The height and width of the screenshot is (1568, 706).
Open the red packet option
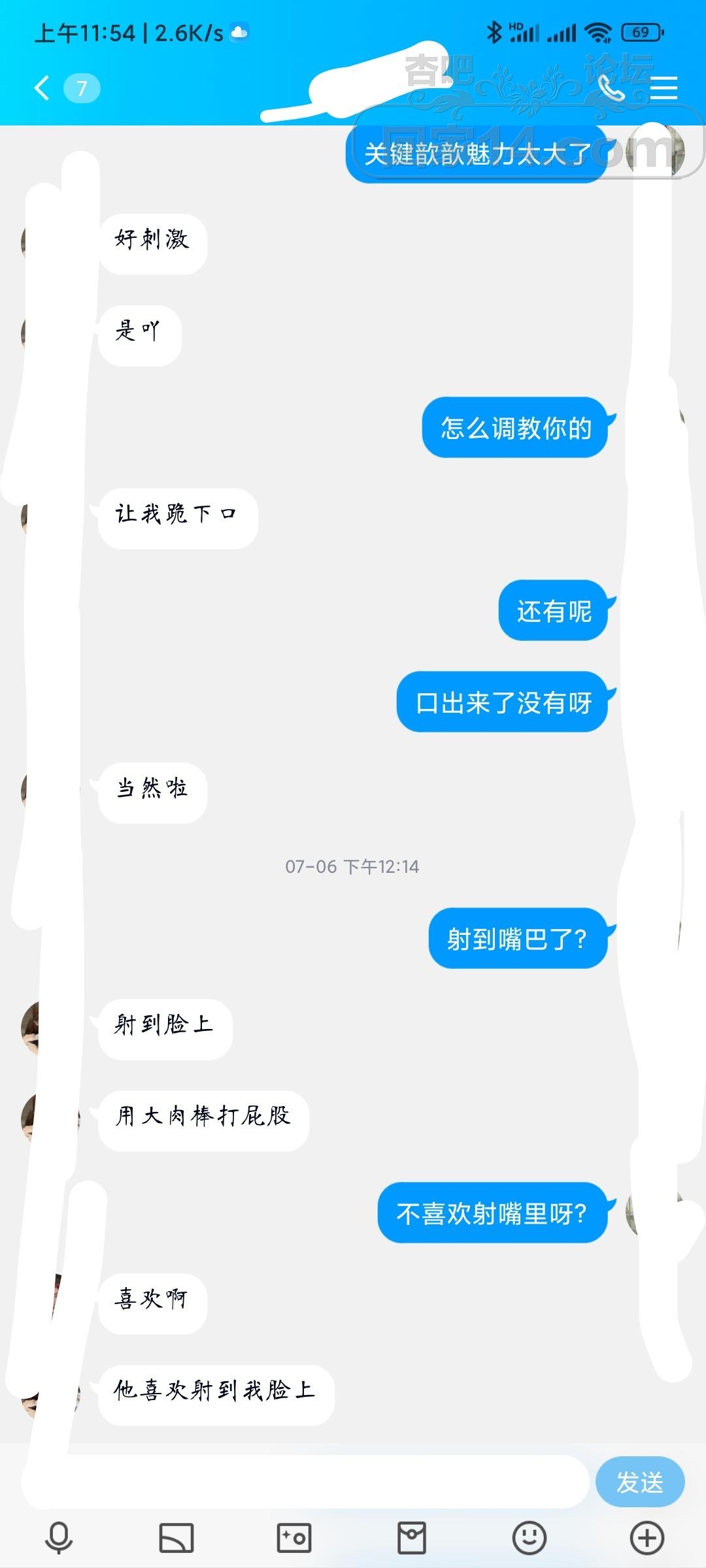(x=412, y=1538)
